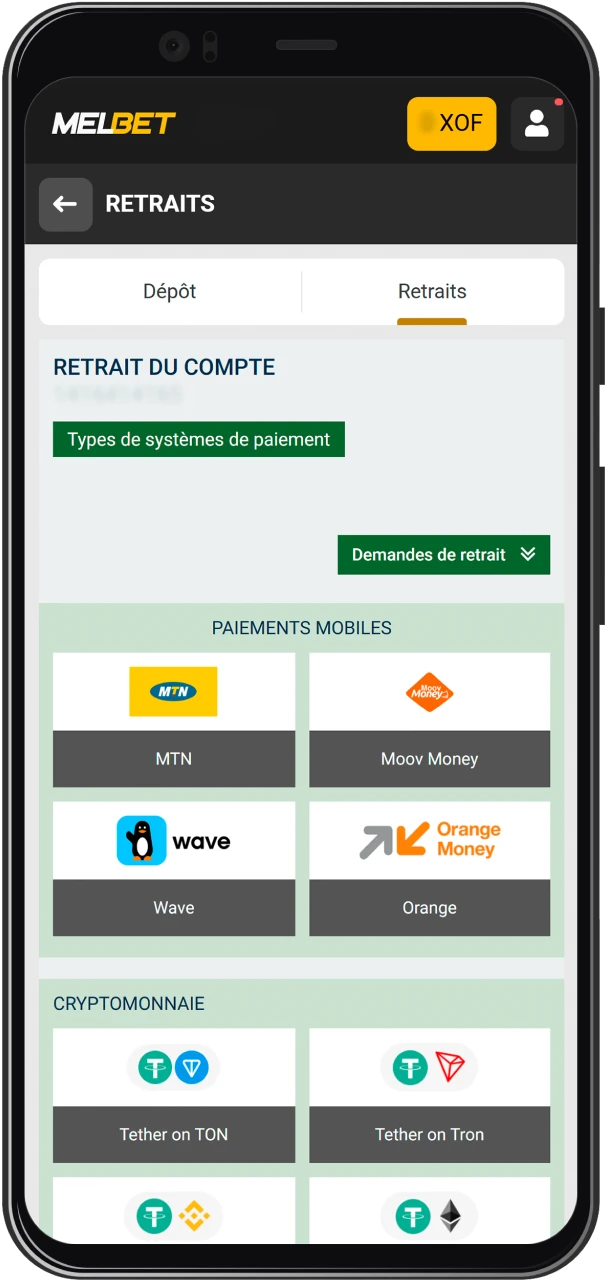Open Orange Money withdrawal
Viewport: 607px width, 1280px height.
[x=429, y=868]
